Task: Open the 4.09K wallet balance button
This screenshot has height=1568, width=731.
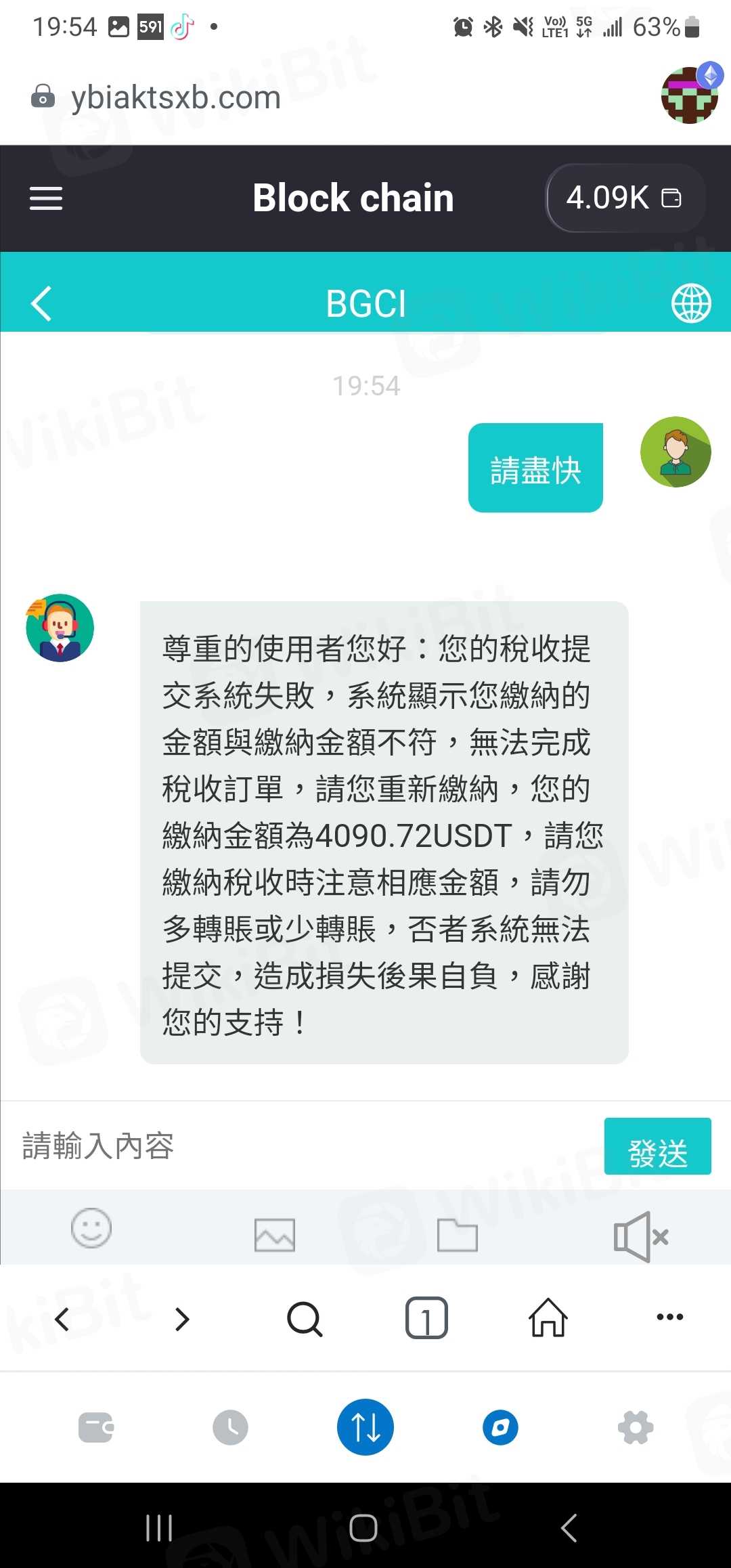Action: (625, 198)
